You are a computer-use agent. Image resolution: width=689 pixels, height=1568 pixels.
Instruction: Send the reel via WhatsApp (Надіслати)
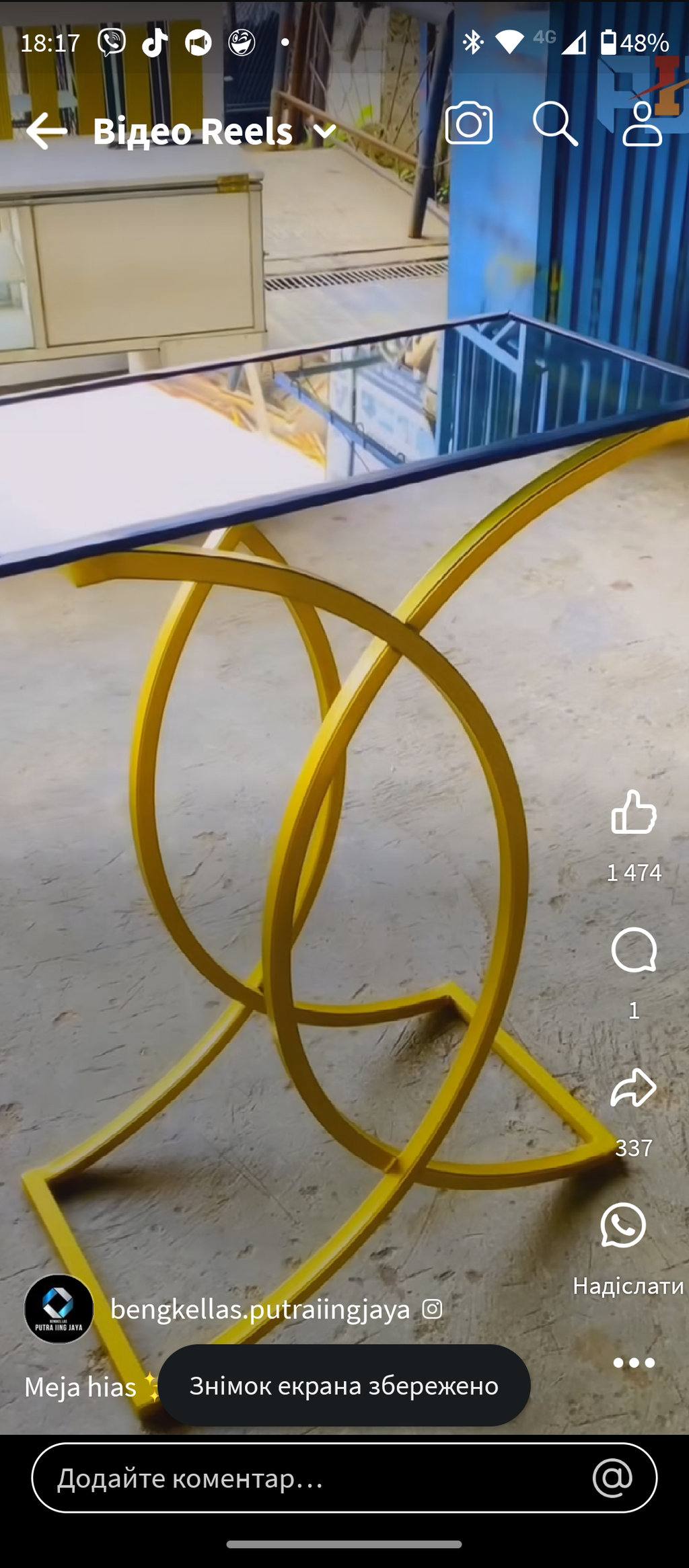pyautogui.click(x=624, y=1225)
